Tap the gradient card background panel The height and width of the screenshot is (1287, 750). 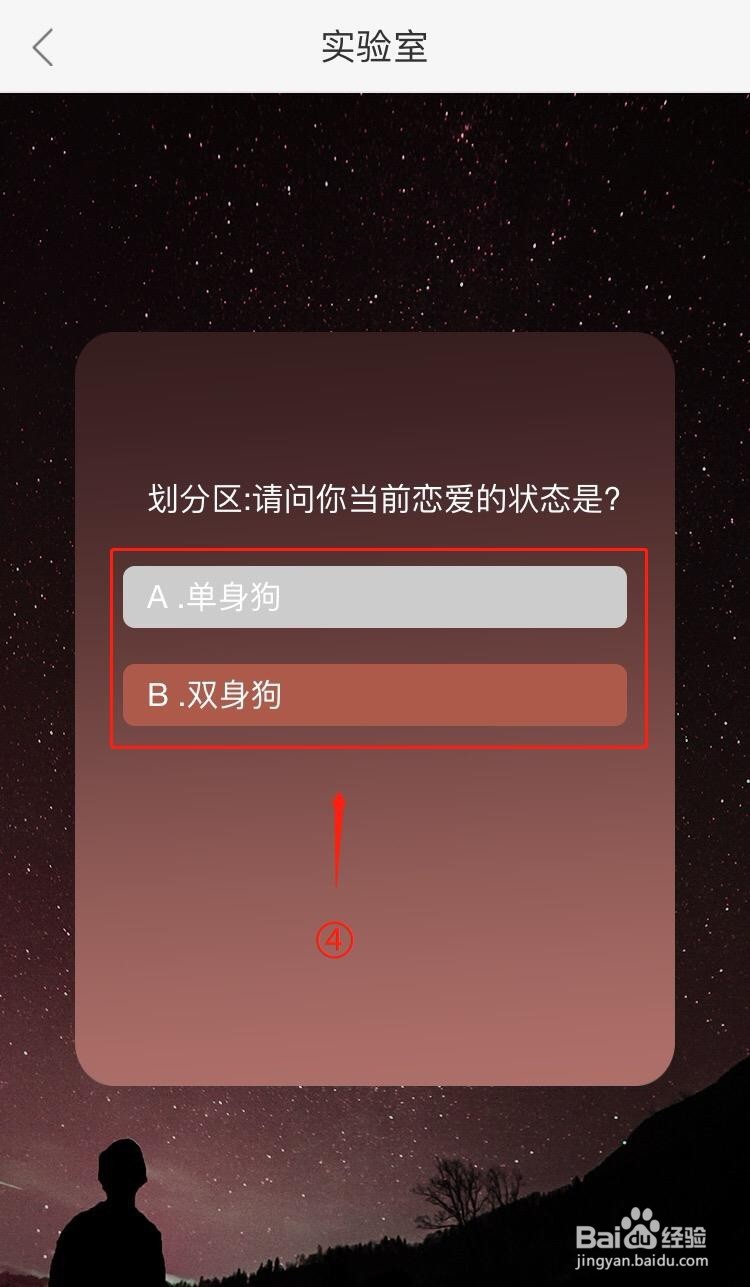(x=375, y=1000)
